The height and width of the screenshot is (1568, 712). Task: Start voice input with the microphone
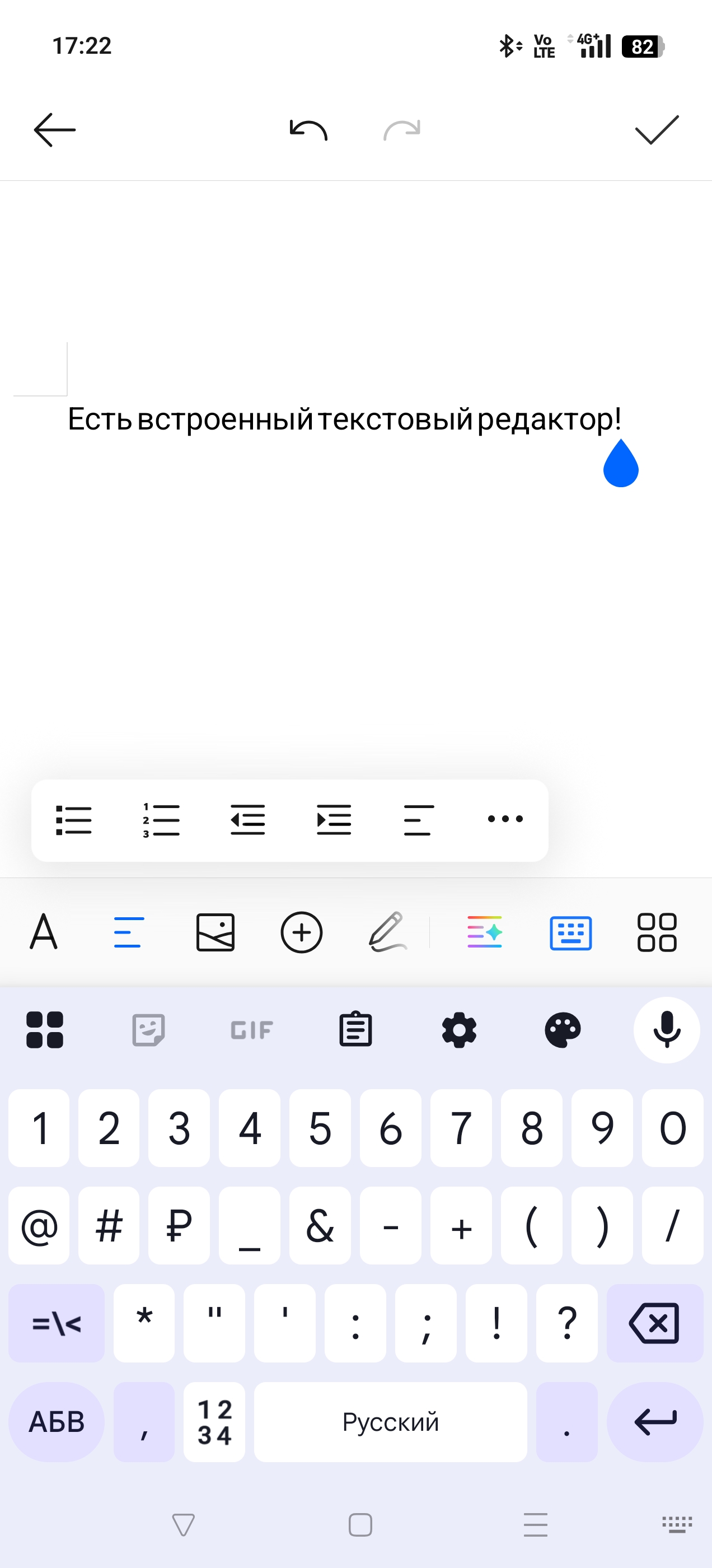[x=667, y=1030]
